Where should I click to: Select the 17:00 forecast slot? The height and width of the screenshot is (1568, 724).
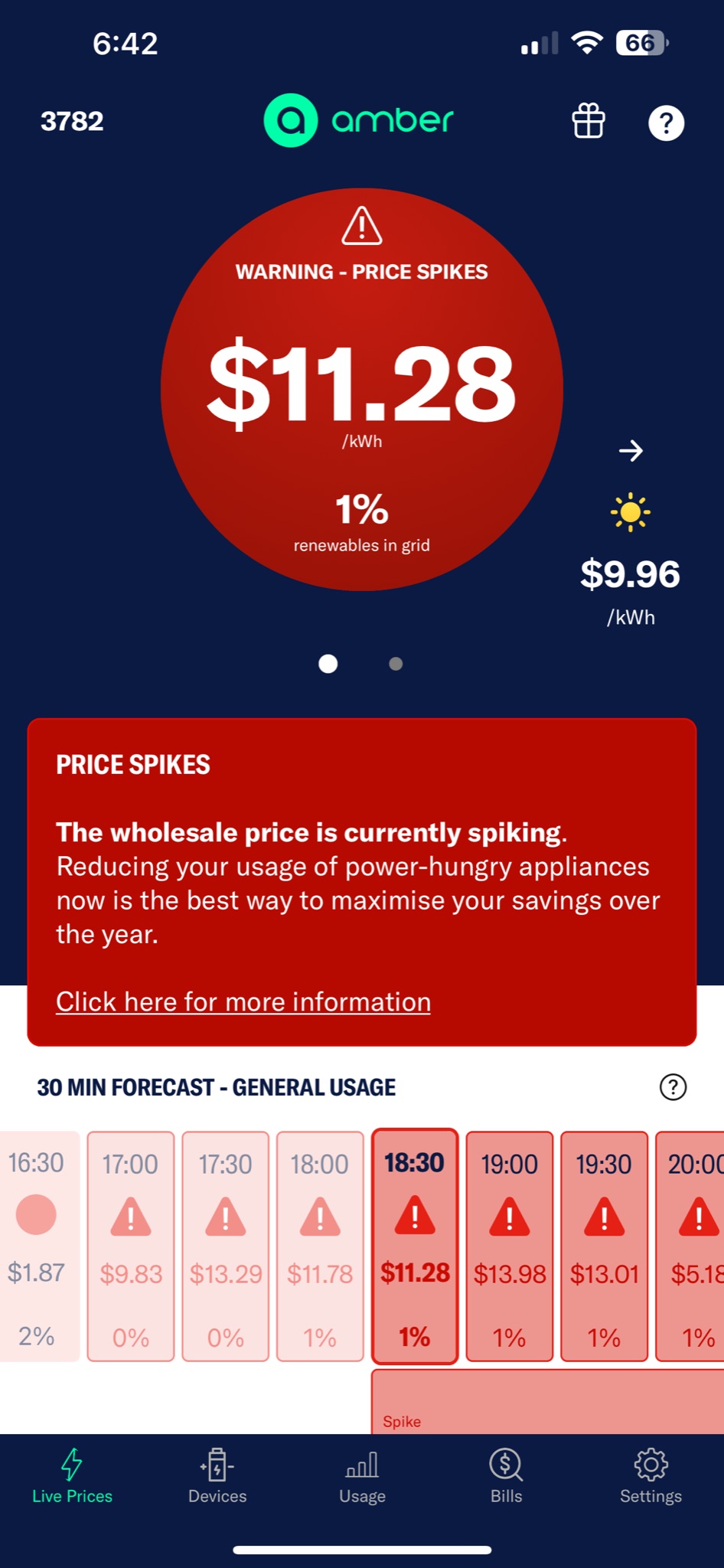point(131,1246)
